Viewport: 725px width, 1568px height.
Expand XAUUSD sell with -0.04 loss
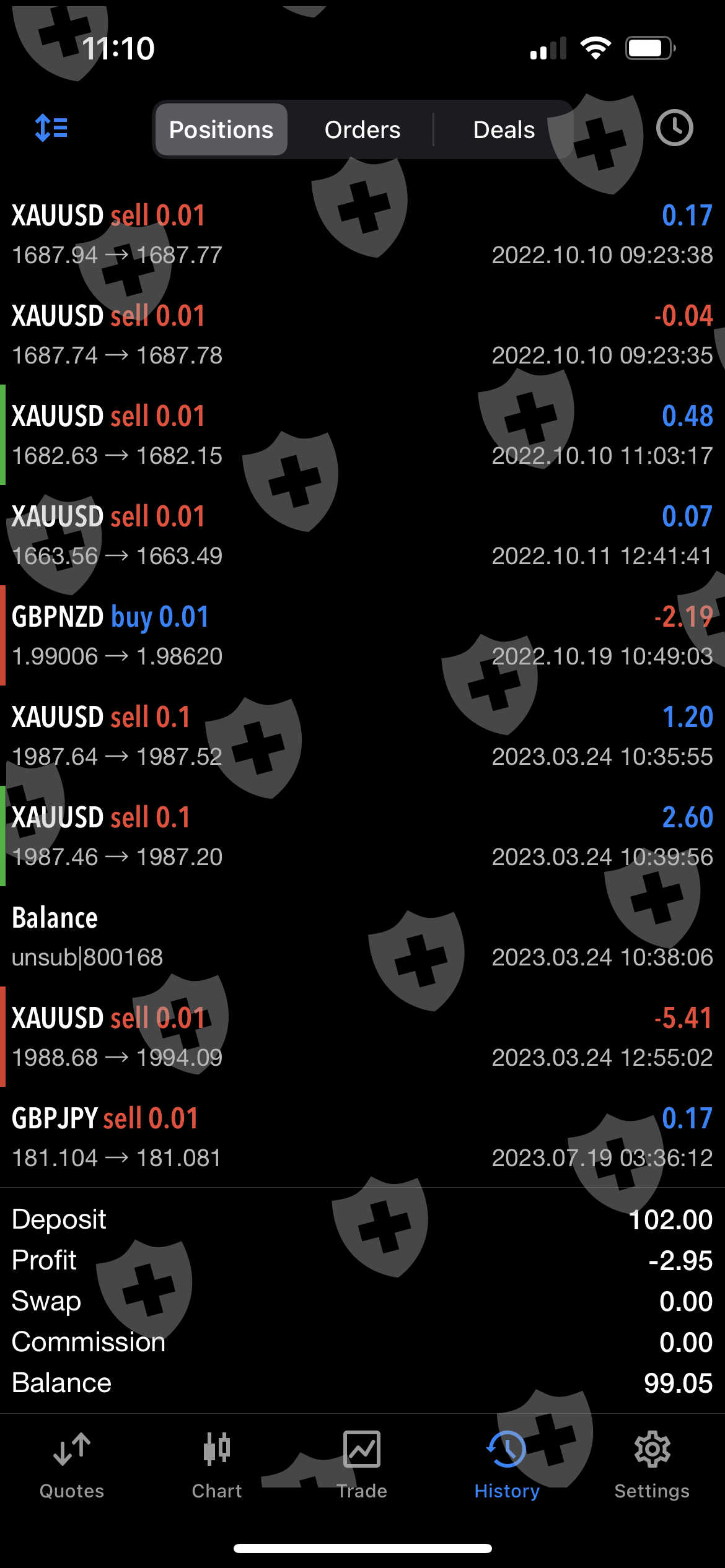pyautogui.click(x=362, y=335)
